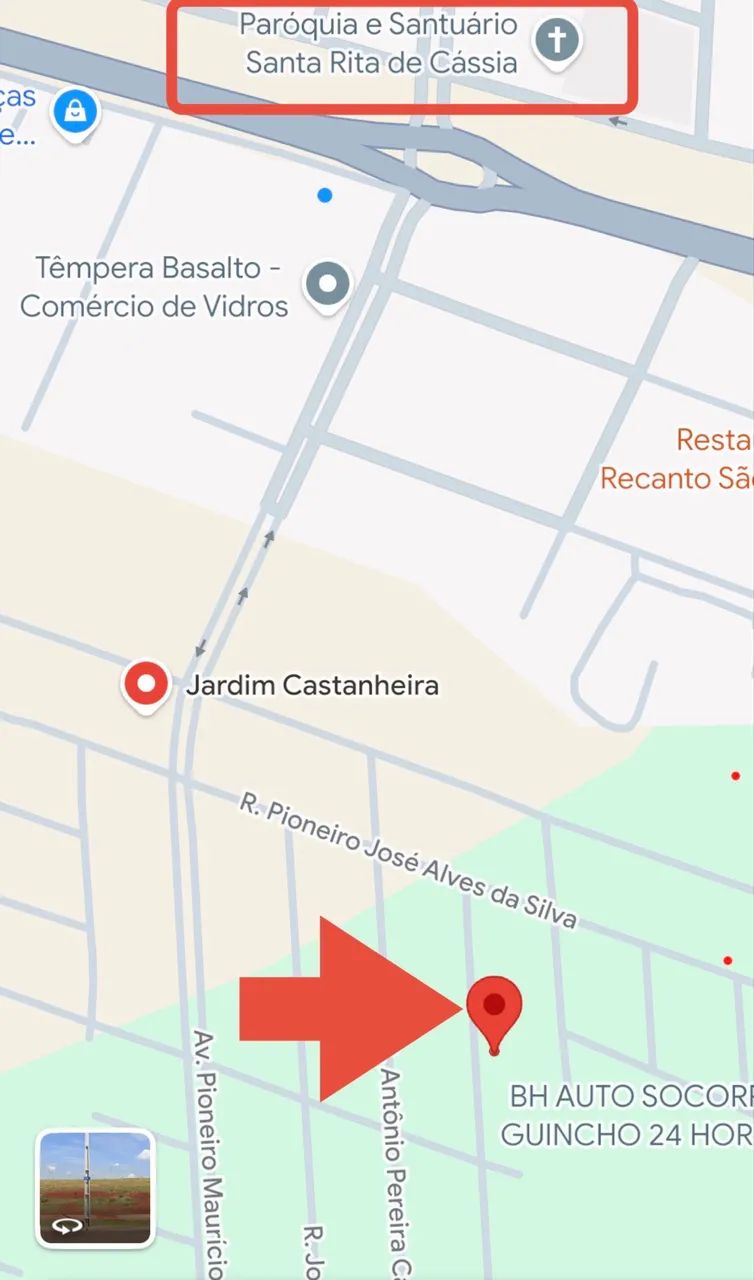Viewport: 754px width, 1280px height.
Task: Open the Street View thumbnail preview
Action: tap(95, 1189)
